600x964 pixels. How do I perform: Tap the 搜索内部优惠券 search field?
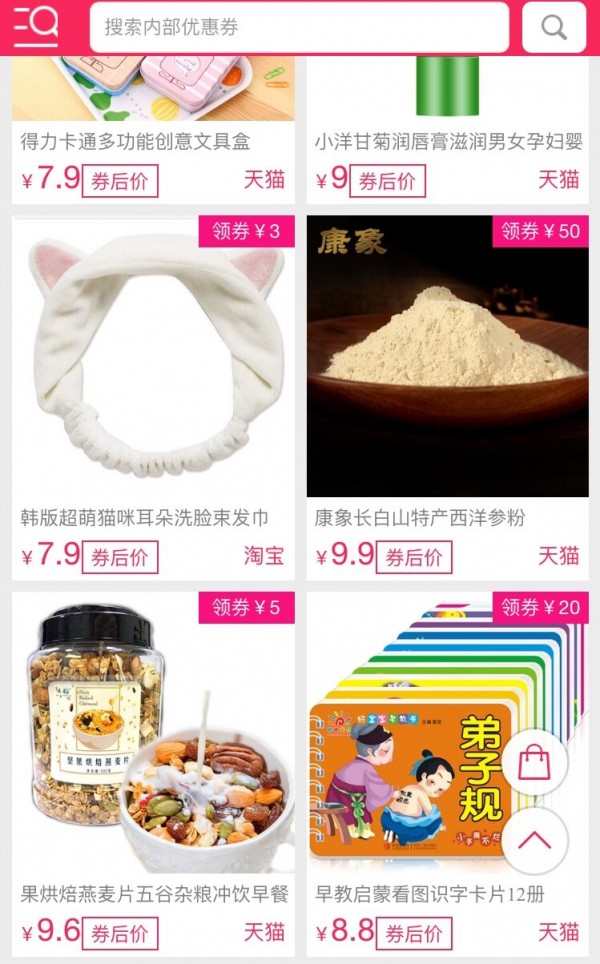click(299, 27)
